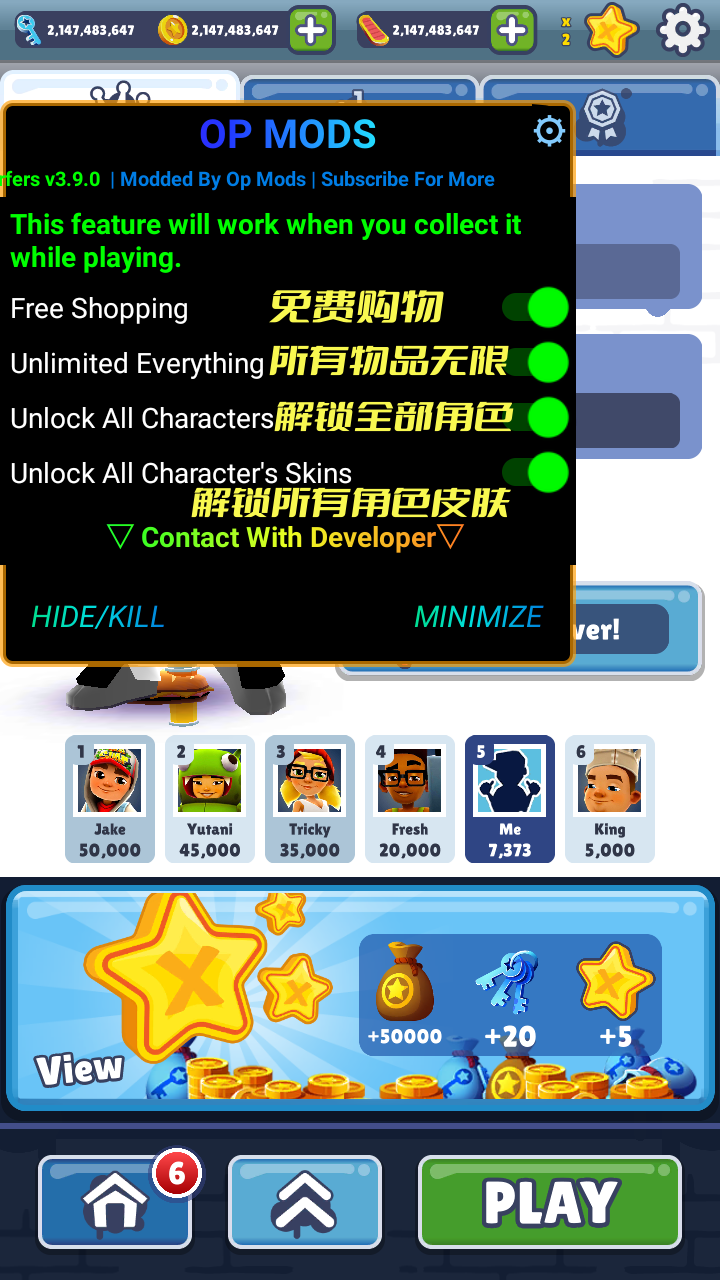The height and width of the screenshot is (1280, 720).
Task: Open Tricky's leaderboard entry
Action: [x=310, y=798]
